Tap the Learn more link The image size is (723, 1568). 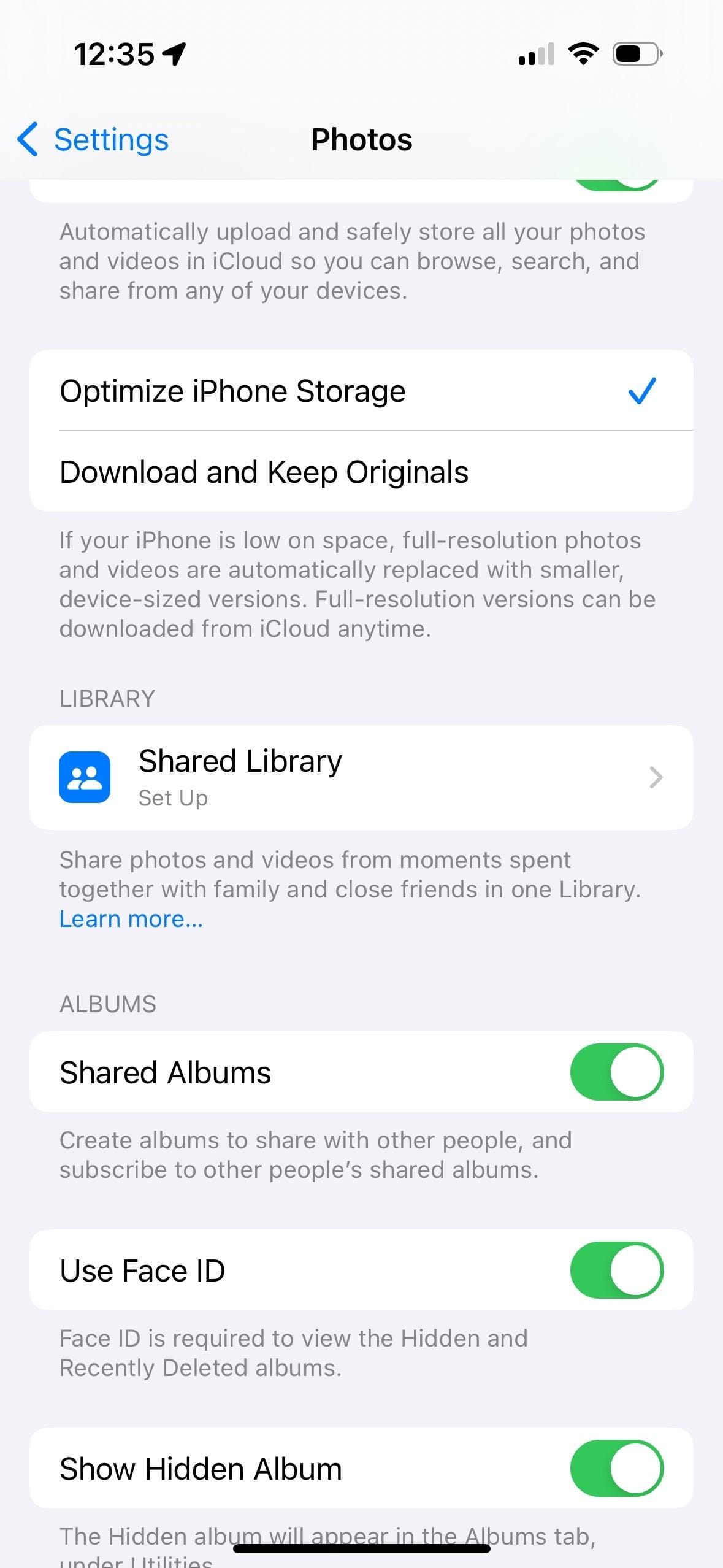pos(131,919)
